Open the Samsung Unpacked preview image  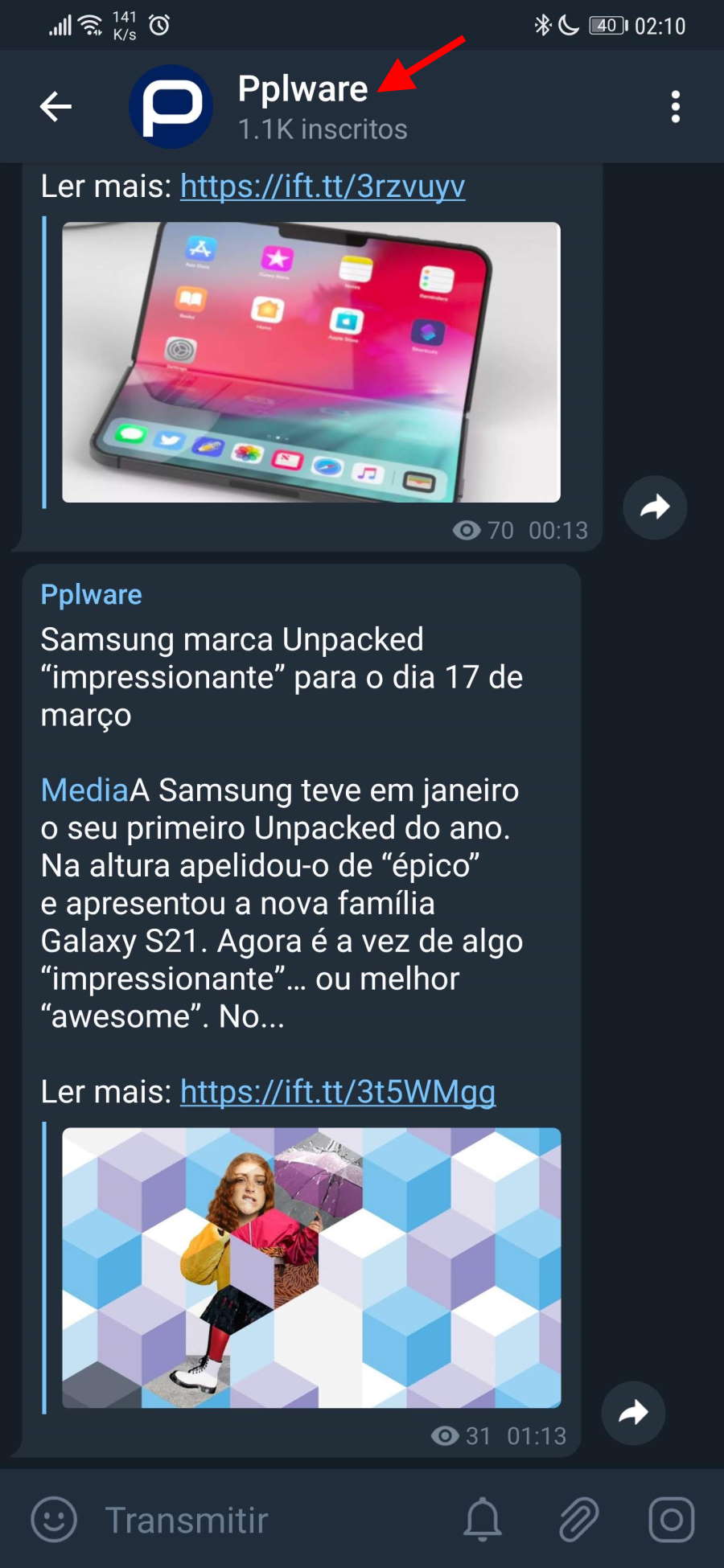311,1267
